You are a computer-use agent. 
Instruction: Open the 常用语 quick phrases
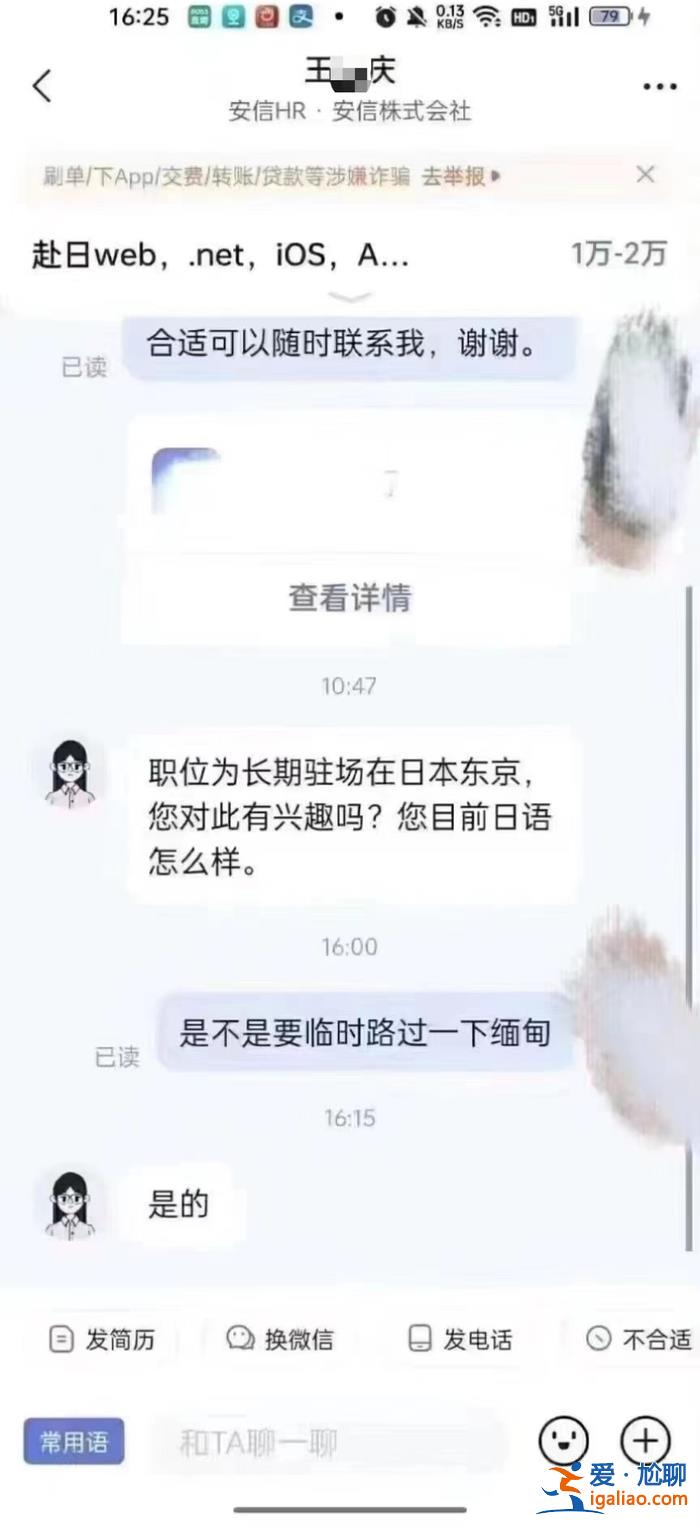click(74, 1442)
